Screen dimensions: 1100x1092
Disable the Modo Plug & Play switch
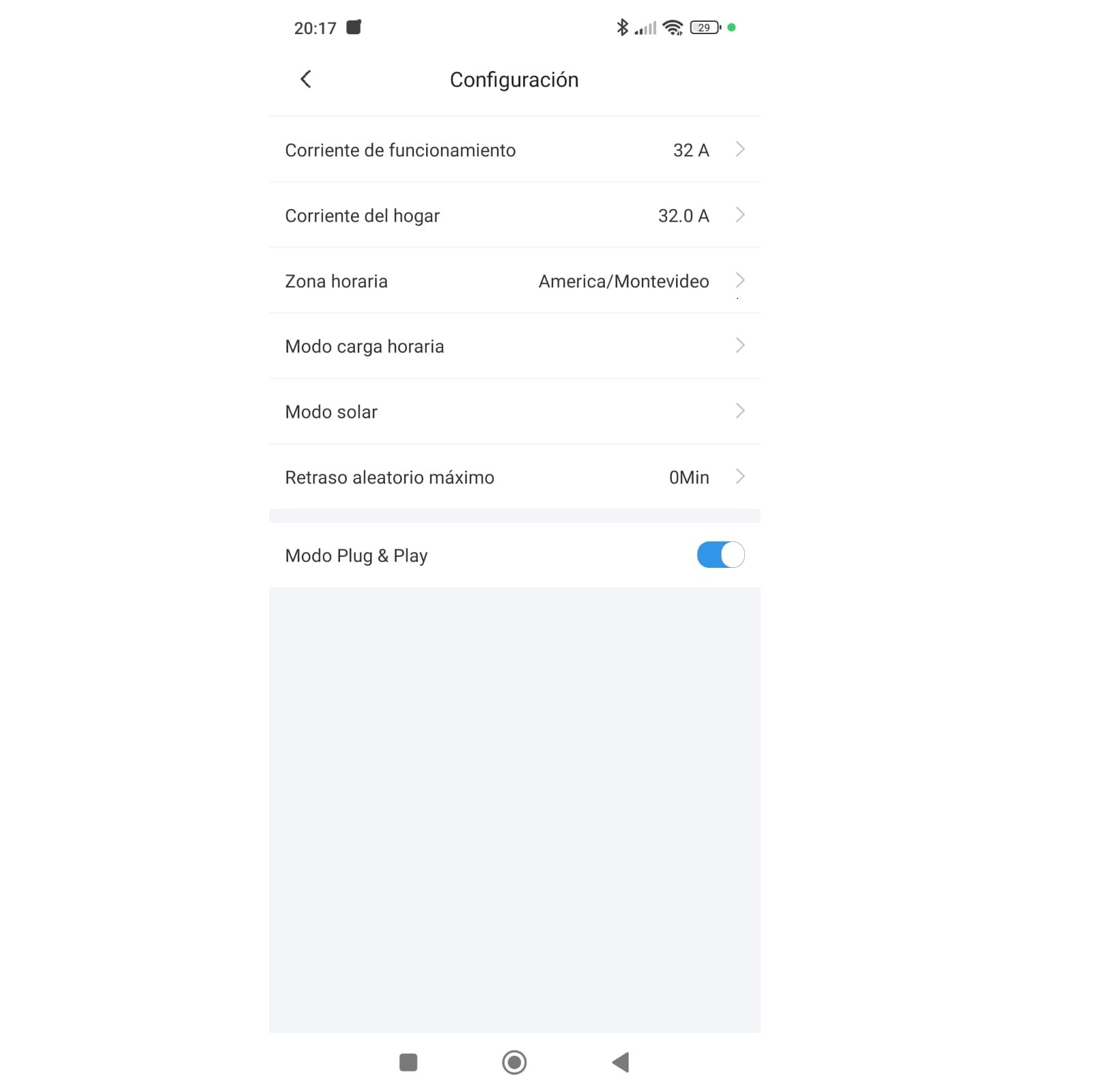pyautogui.click(x=720, y=555)
